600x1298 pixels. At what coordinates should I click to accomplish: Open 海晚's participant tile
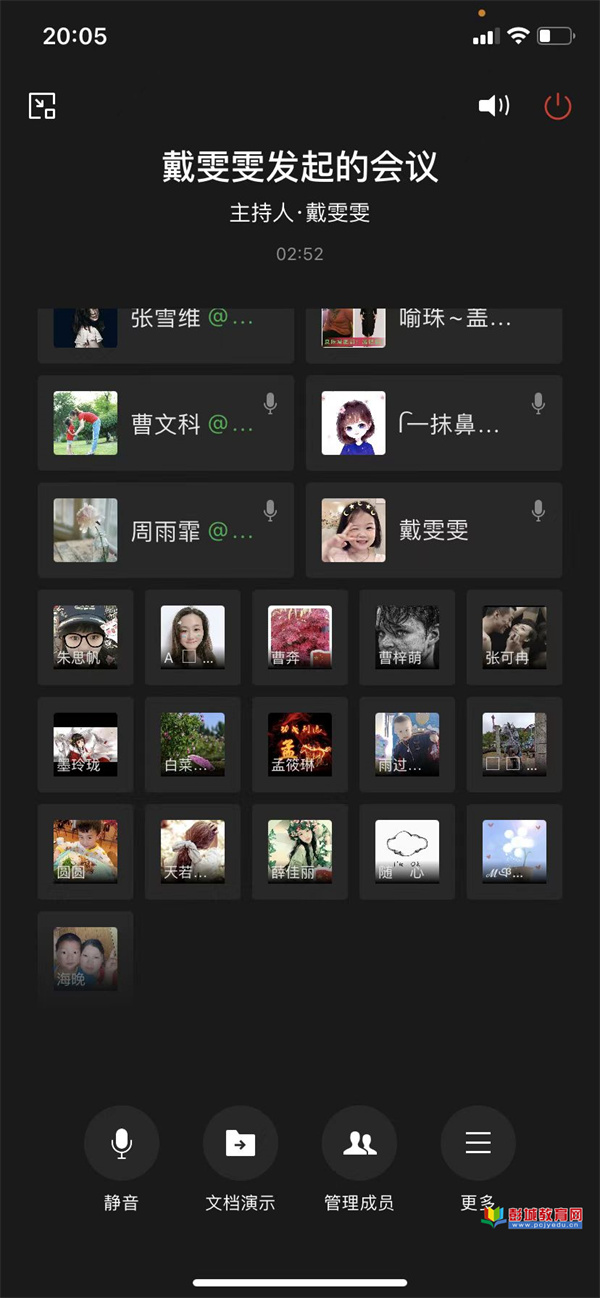pyautogui.click(x=85, y=958)
